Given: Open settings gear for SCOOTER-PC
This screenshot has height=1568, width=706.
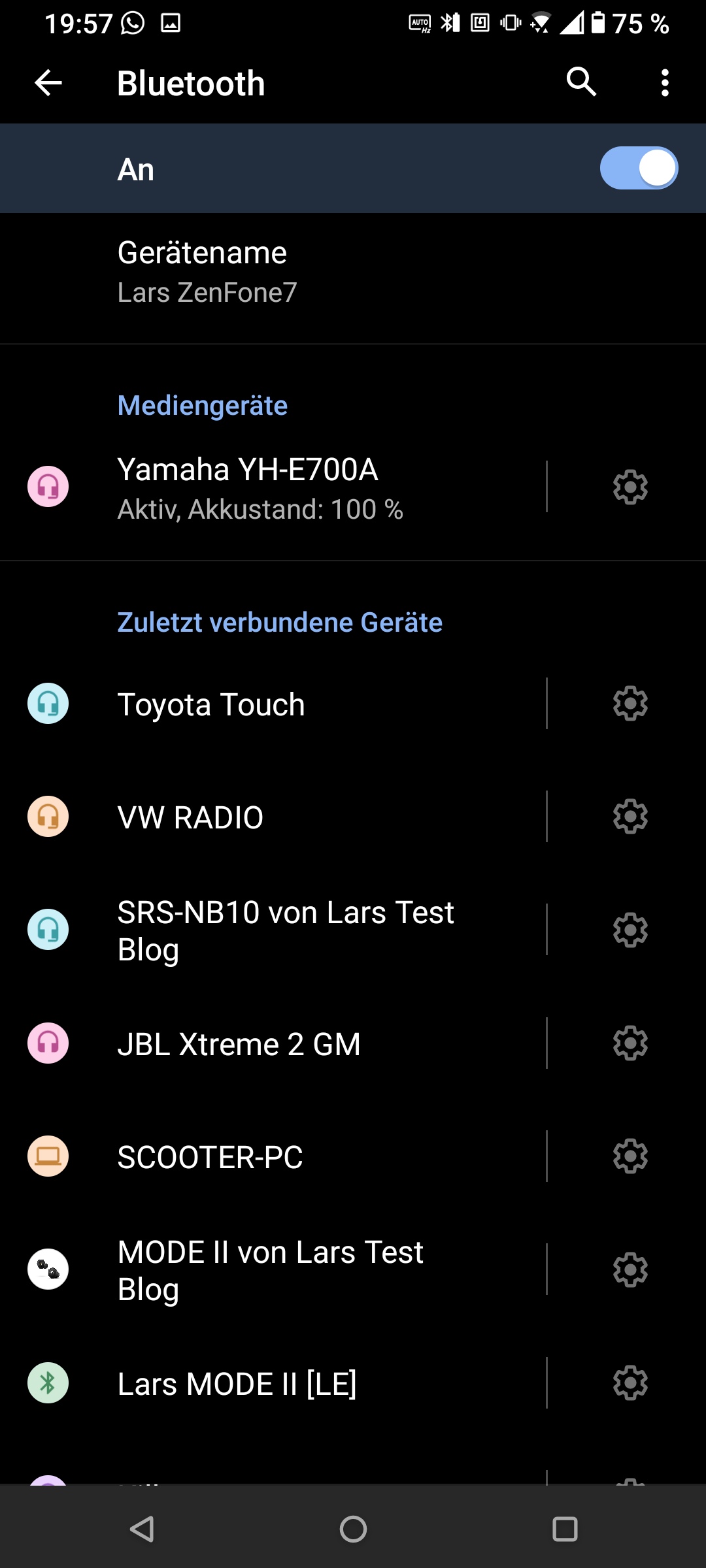Looking at the screenshot, I should (630, 1156).
